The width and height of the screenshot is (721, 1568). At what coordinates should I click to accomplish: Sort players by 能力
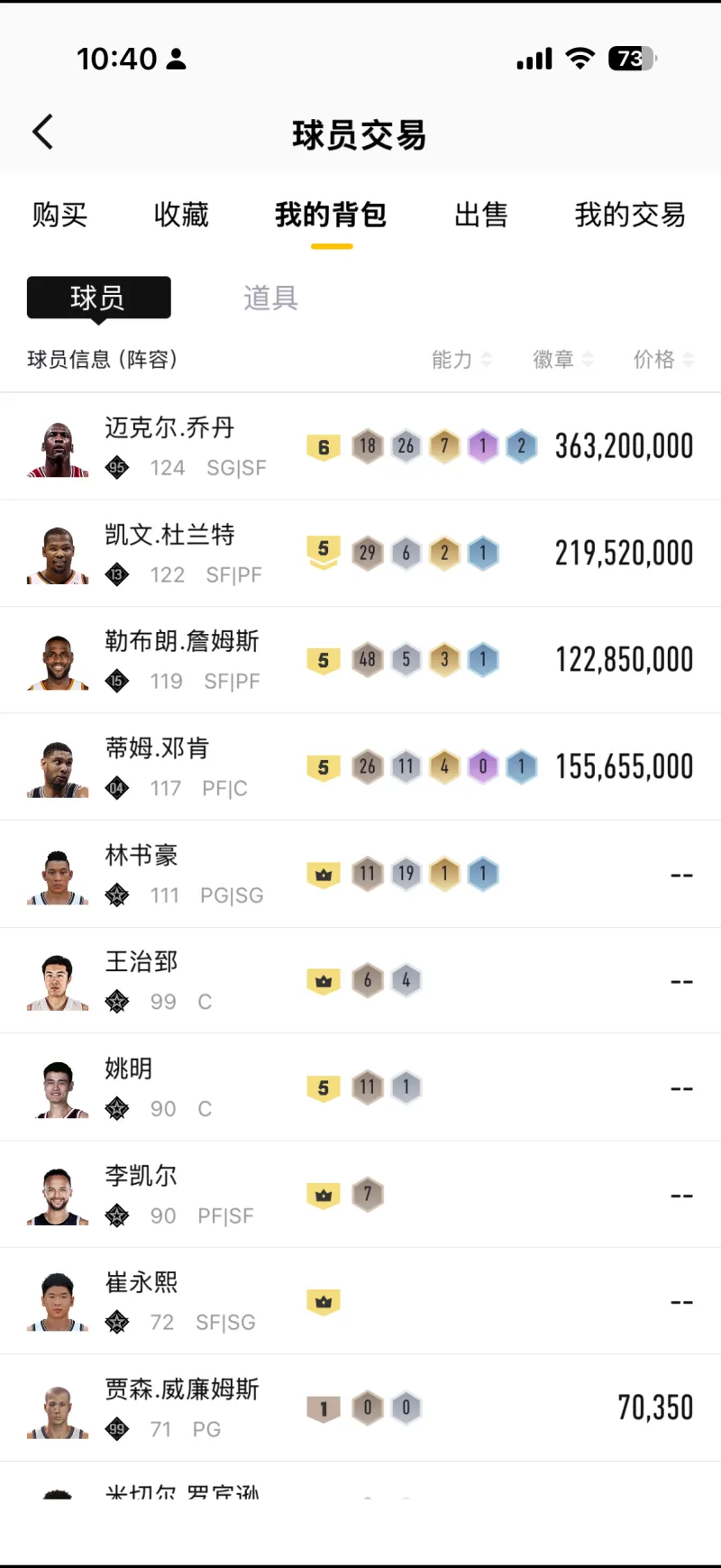tap(461, 360)
